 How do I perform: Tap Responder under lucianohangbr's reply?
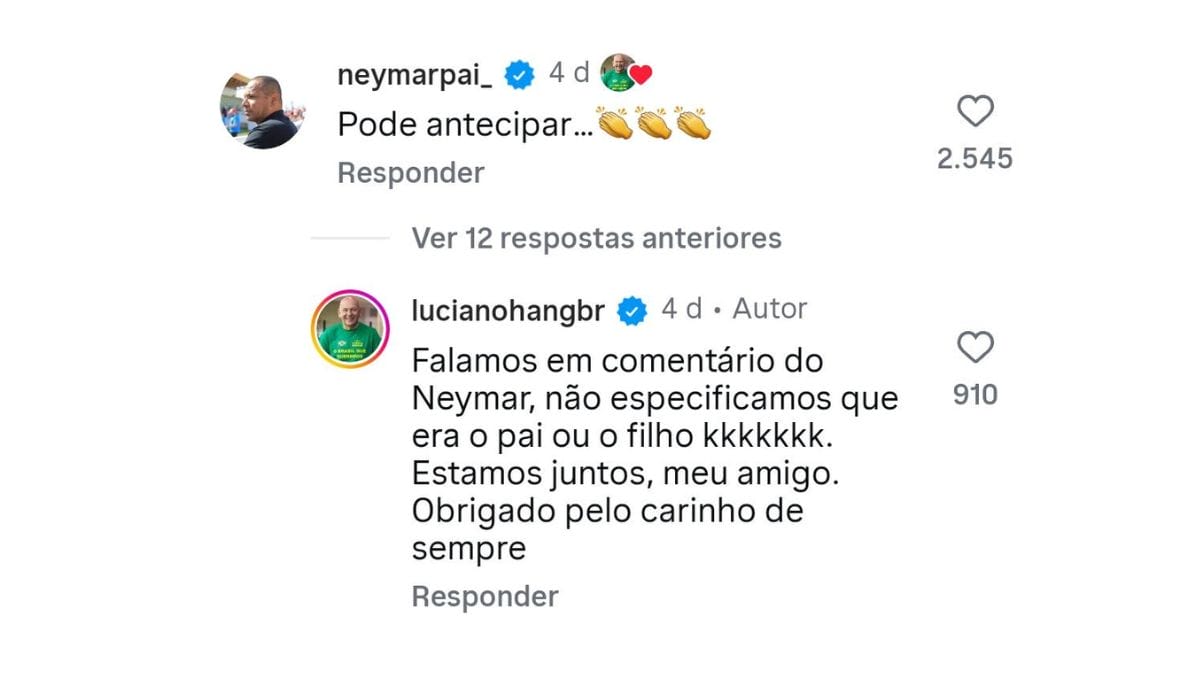pos(484,597)
